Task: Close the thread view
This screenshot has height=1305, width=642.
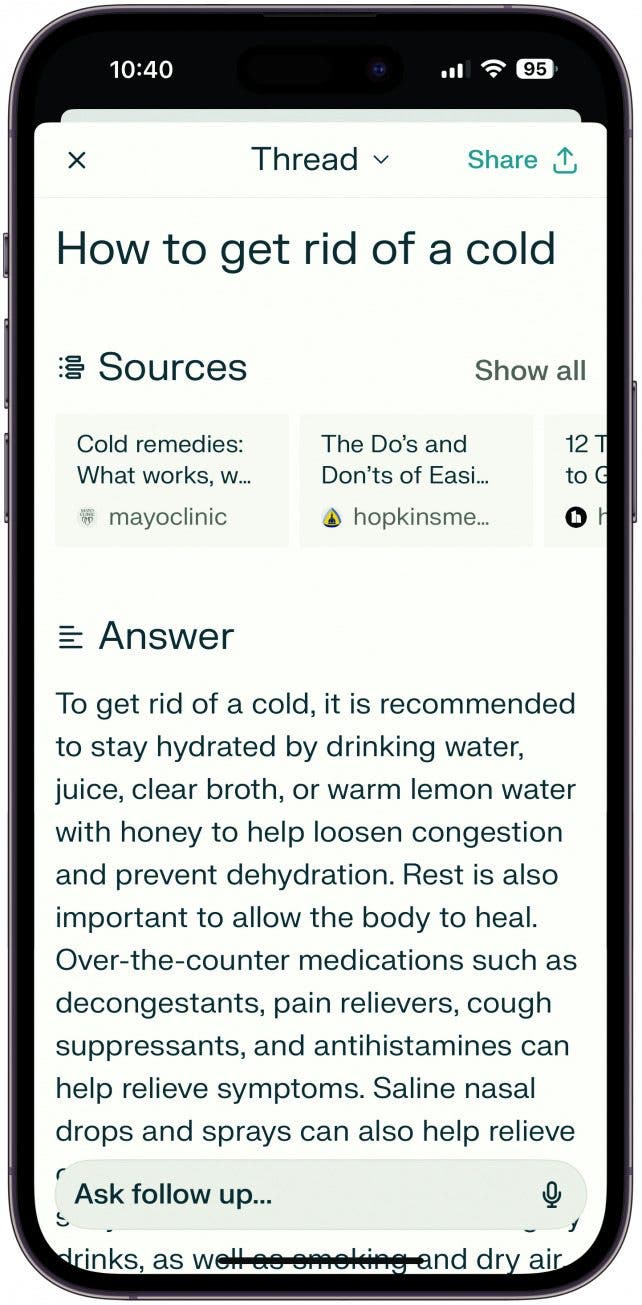Action: [77, 160]
